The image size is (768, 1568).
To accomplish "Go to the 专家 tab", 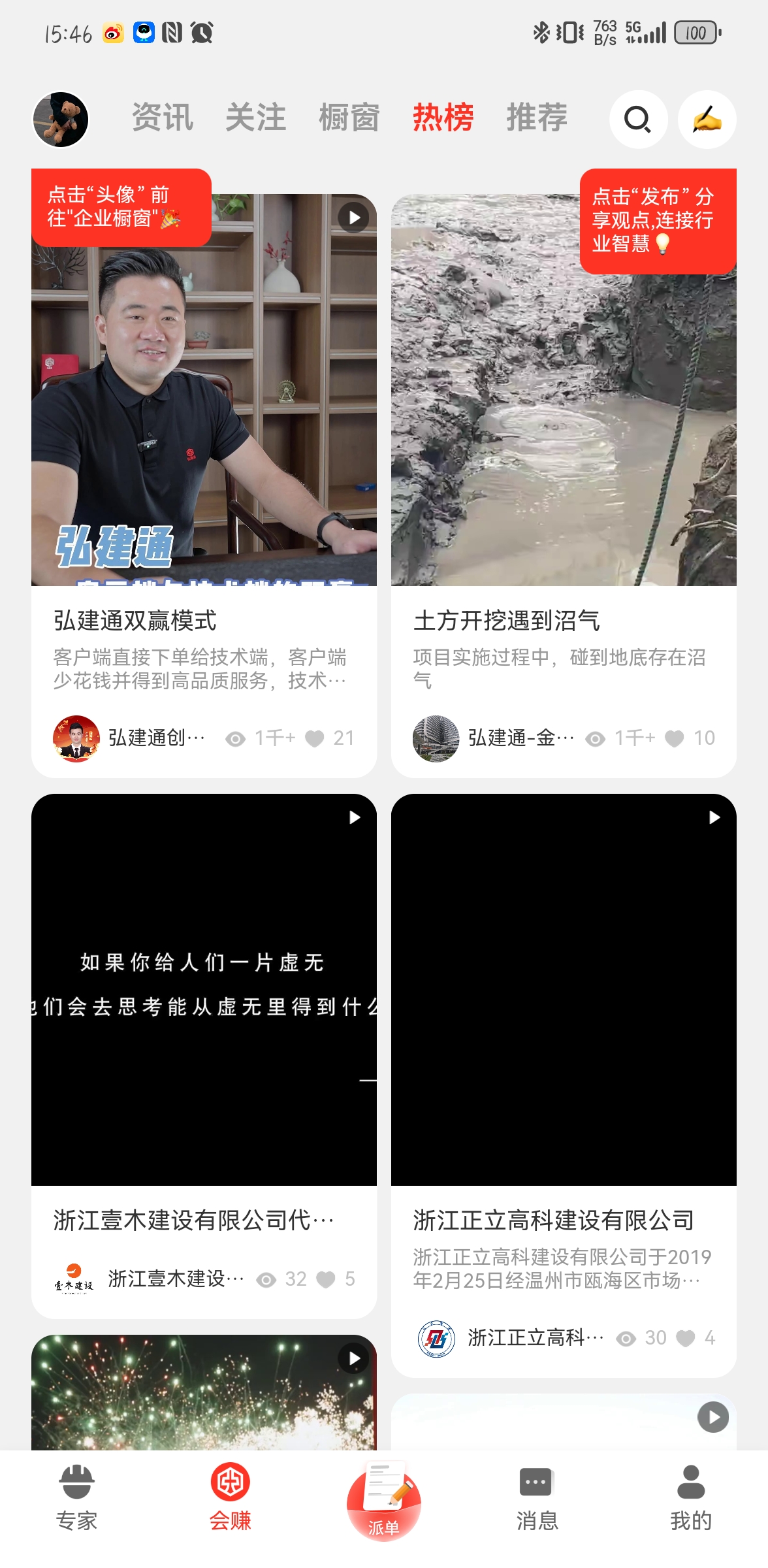I will tap(76, 1497).
